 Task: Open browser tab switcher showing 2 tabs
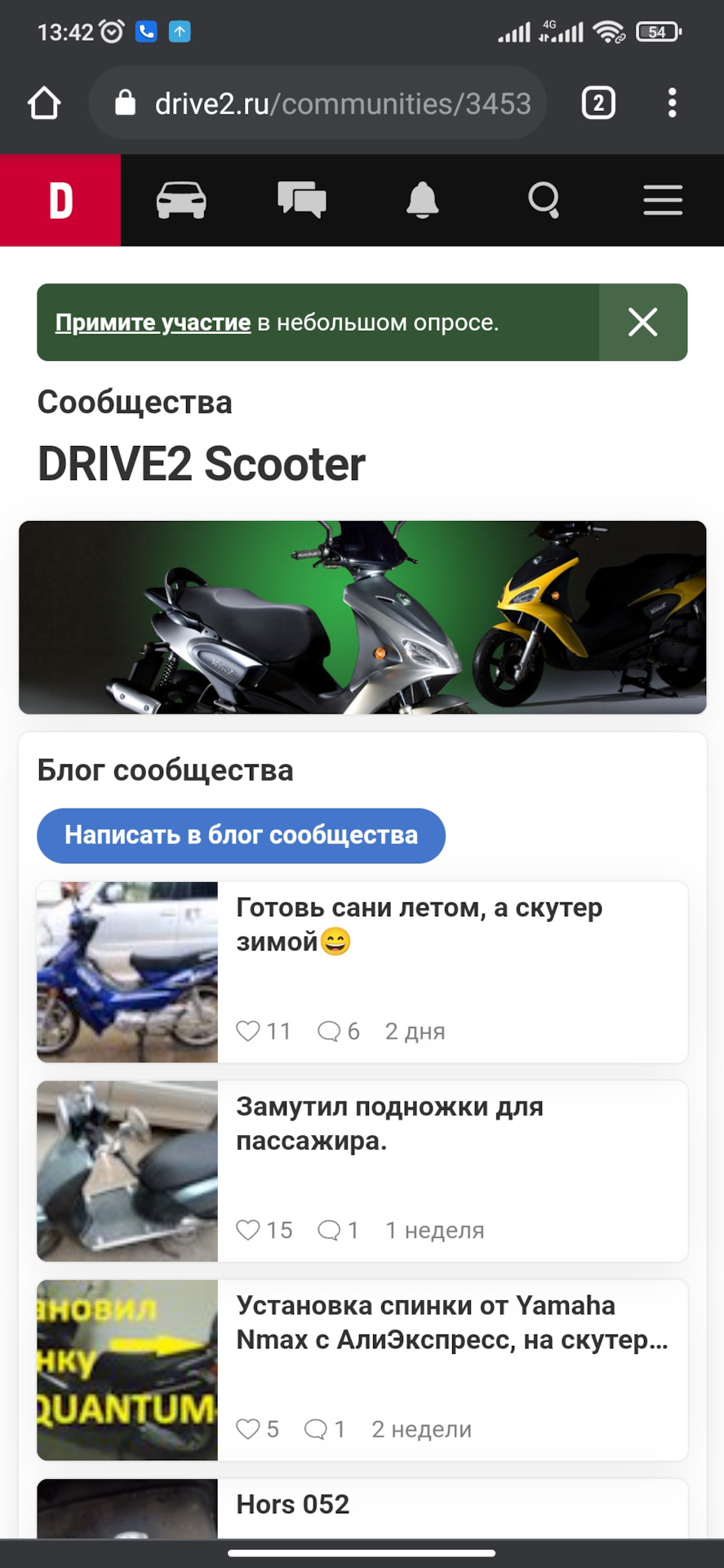tap(598, 103)
